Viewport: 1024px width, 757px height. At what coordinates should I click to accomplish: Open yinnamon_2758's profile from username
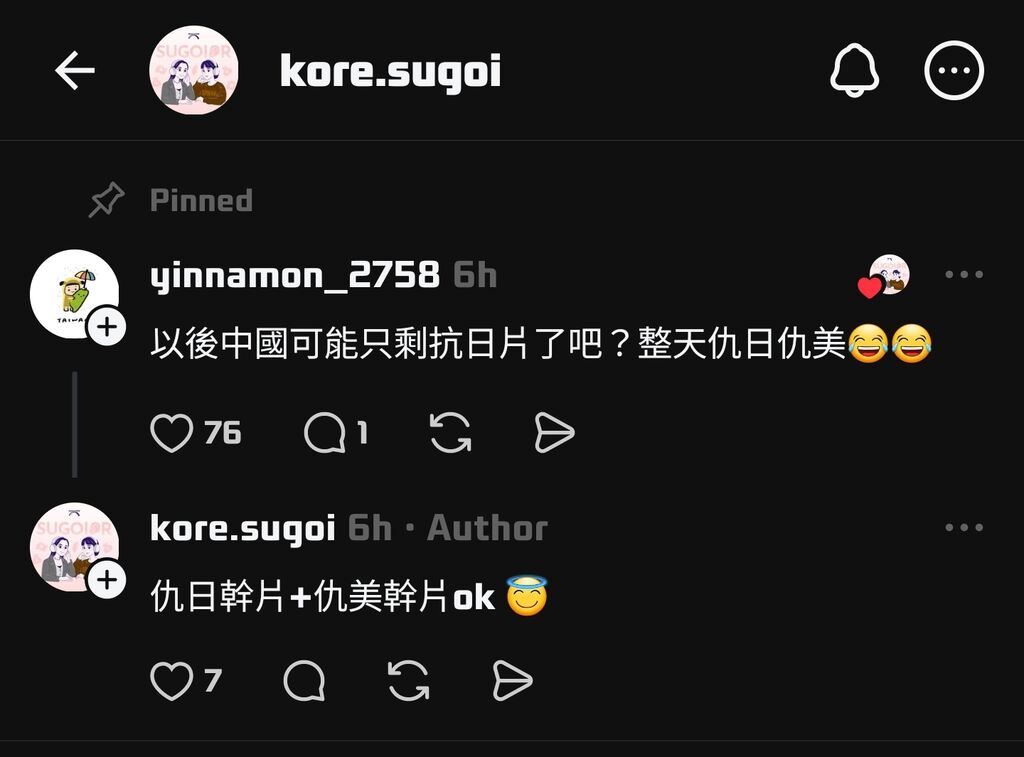294,275
